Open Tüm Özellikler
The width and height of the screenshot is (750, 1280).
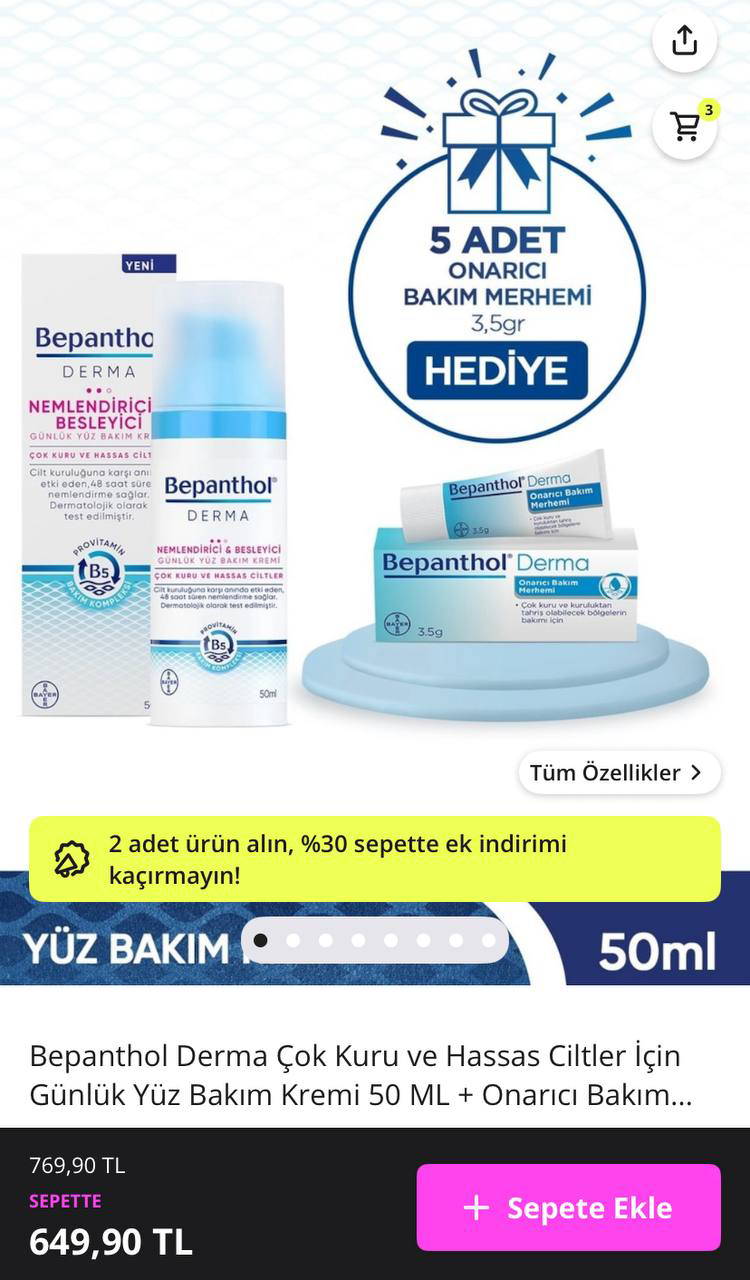tap(619, 773)
